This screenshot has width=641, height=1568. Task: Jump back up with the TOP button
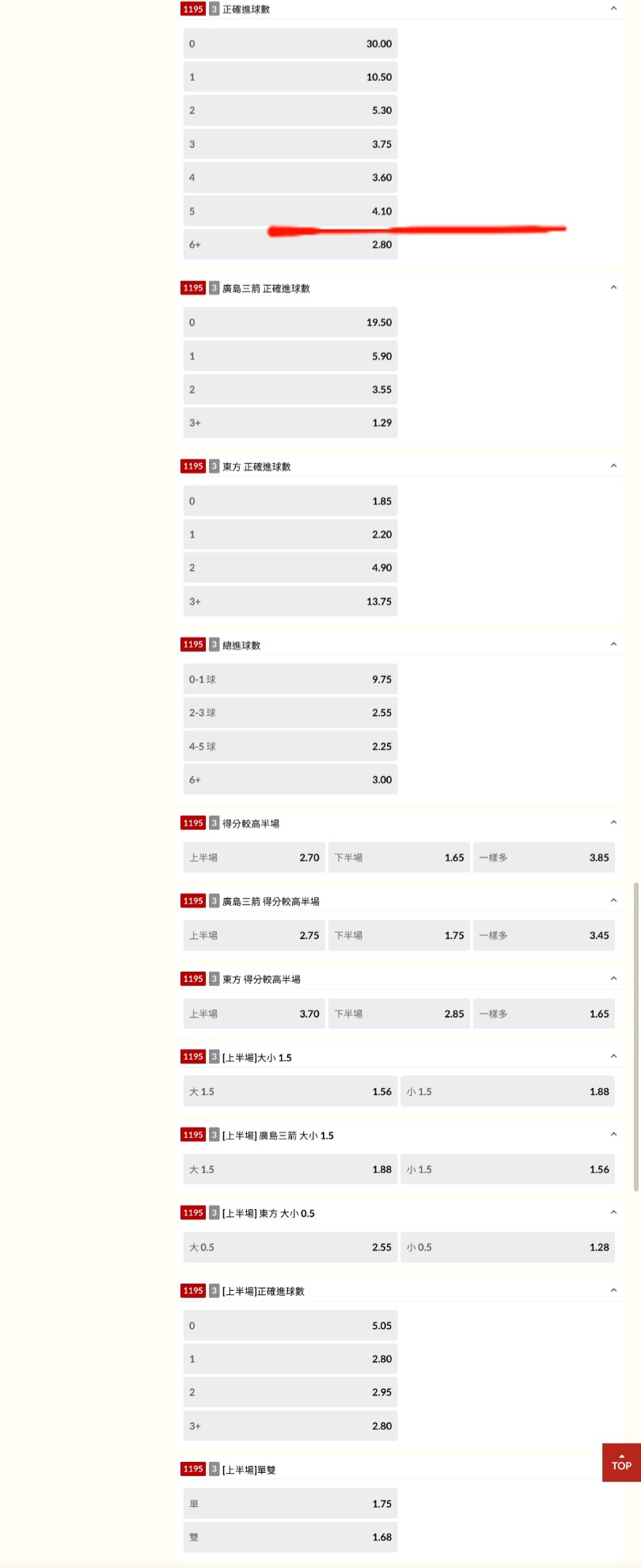click(621, 1462)
